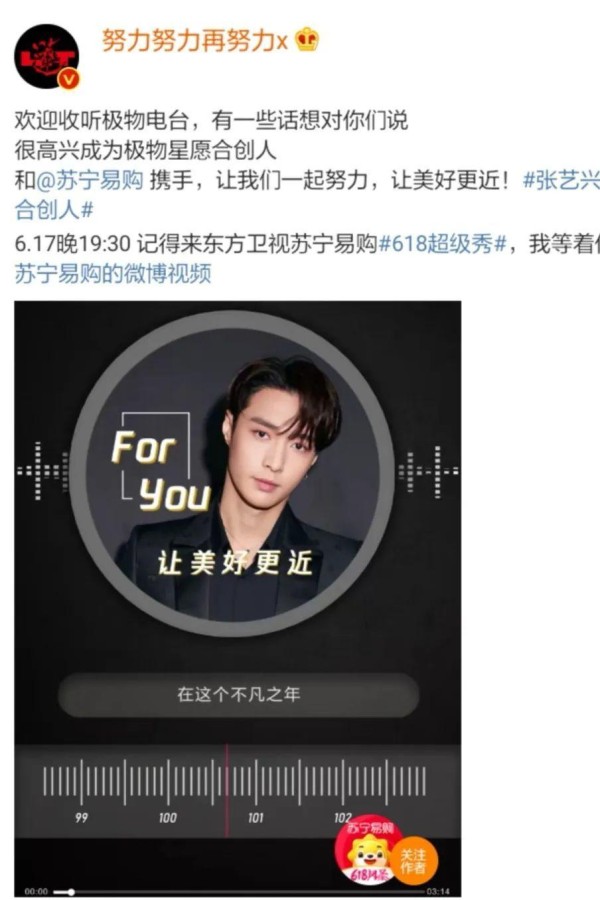Open 苏宁易购的微博视频 link
Image resolution: width=600 pixels, height=900 pixels.
(112, 274)
